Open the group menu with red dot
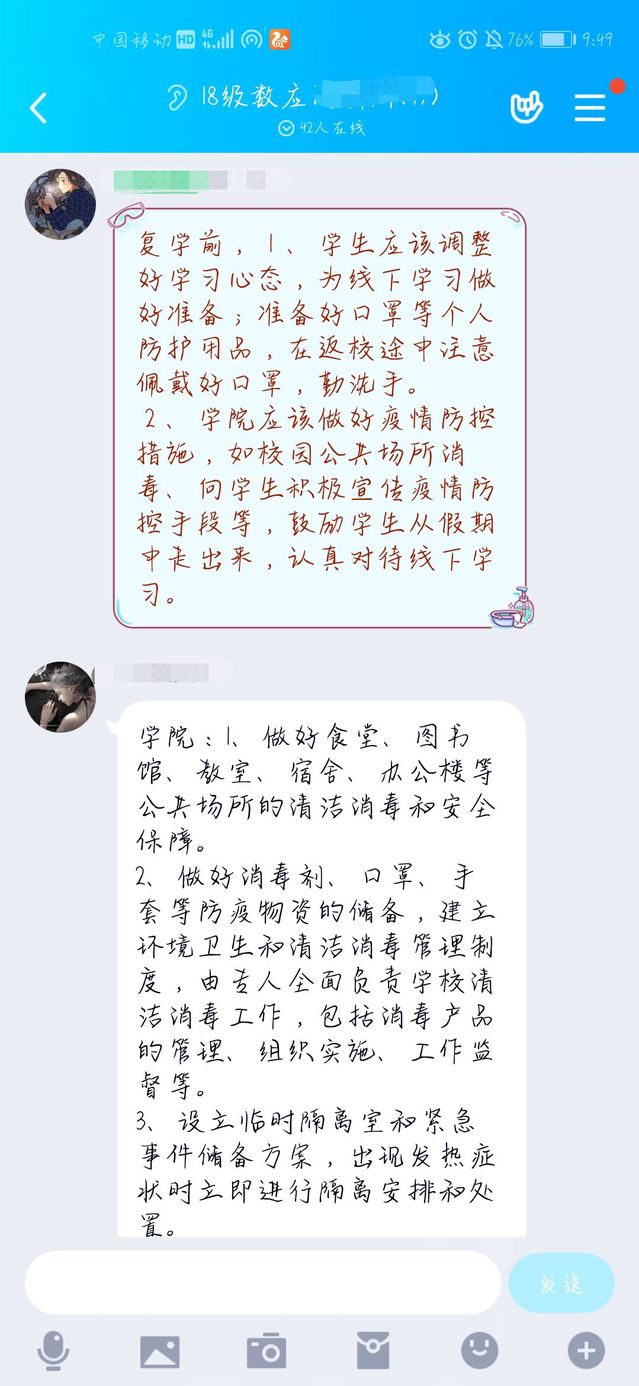Screen dimensions: 639x1386 pyautogui.click(x=590, y=107)
